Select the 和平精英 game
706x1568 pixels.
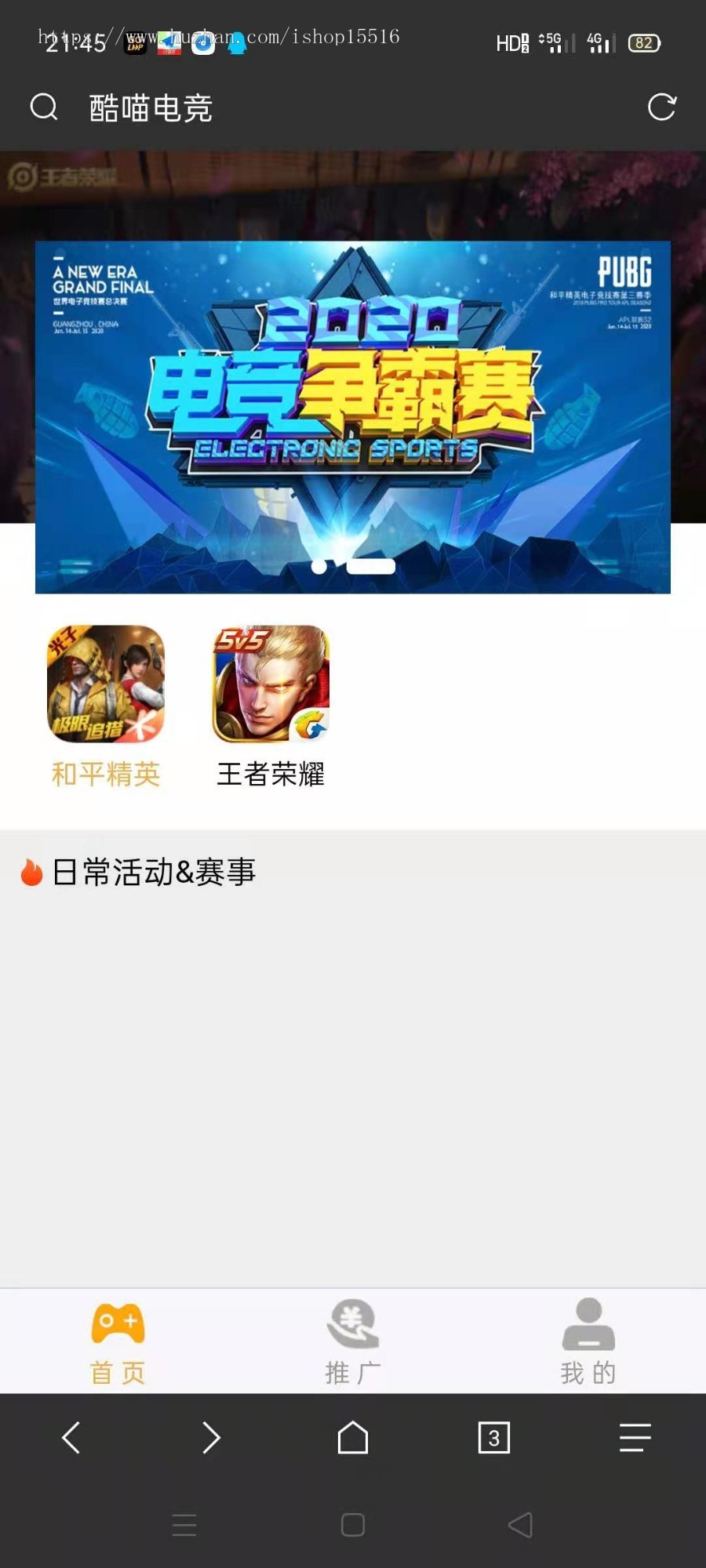[106, 706]
